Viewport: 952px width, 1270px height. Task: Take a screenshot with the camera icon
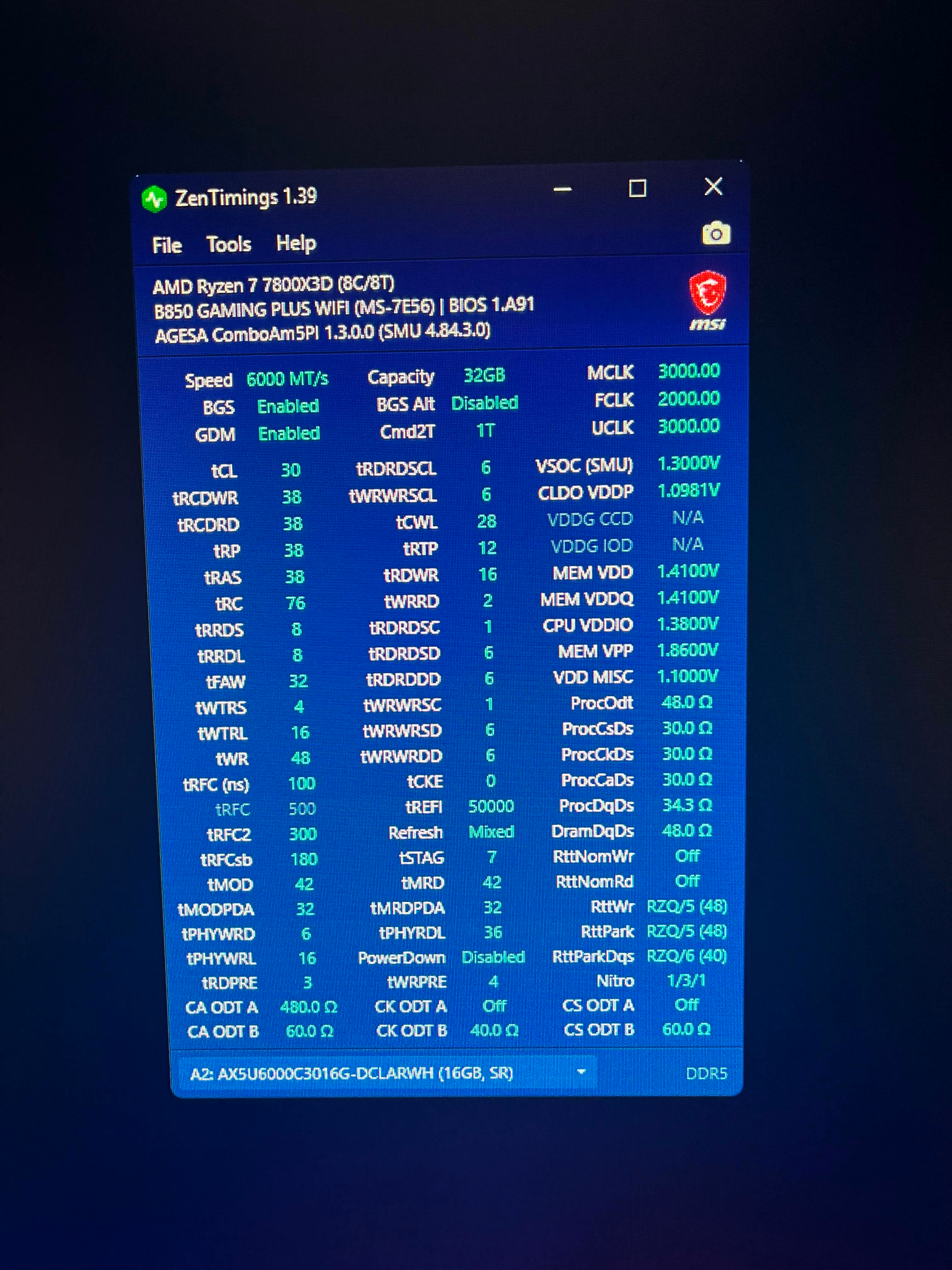pos(716,233)
